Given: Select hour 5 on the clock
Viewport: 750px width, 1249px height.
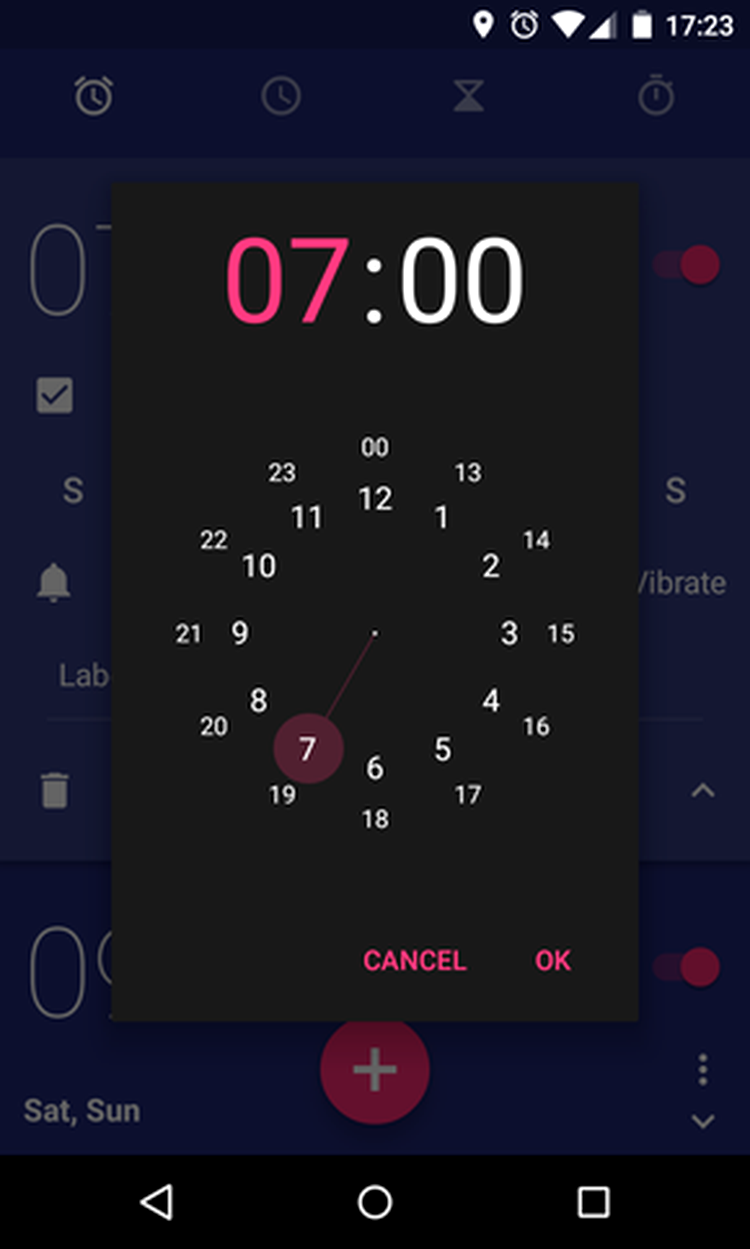Looking at the screenshot, I should point(442,749).
